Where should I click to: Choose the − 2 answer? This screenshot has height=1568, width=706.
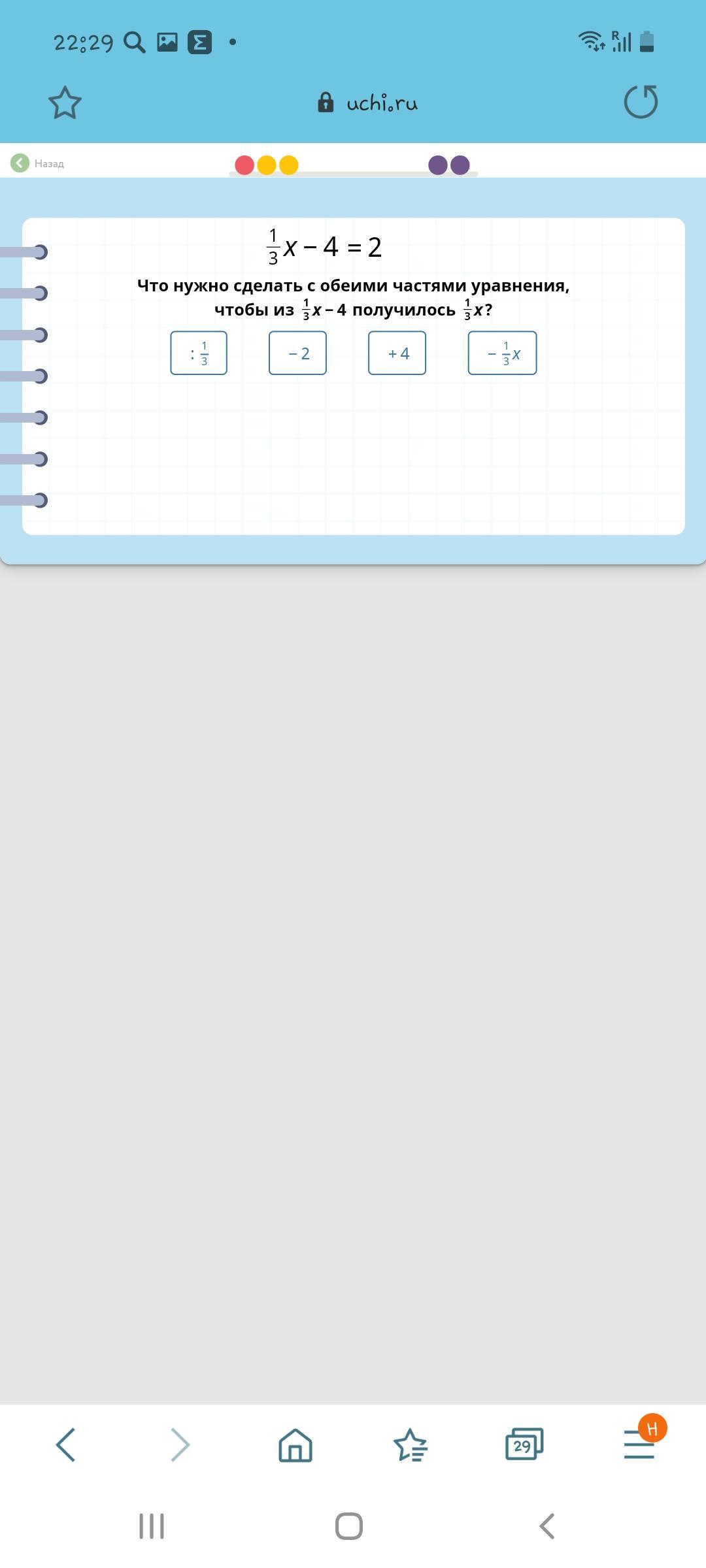point(297,353)
